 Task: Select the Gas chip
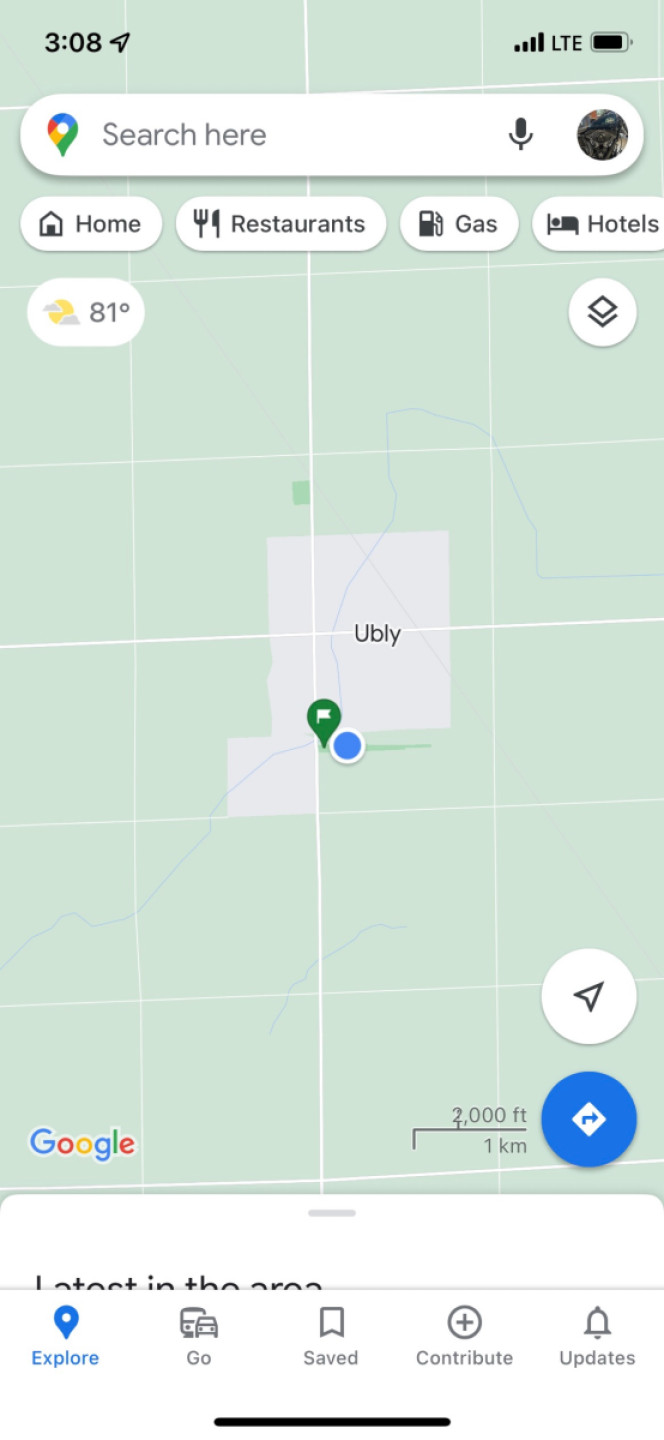(x=459, y=224)
